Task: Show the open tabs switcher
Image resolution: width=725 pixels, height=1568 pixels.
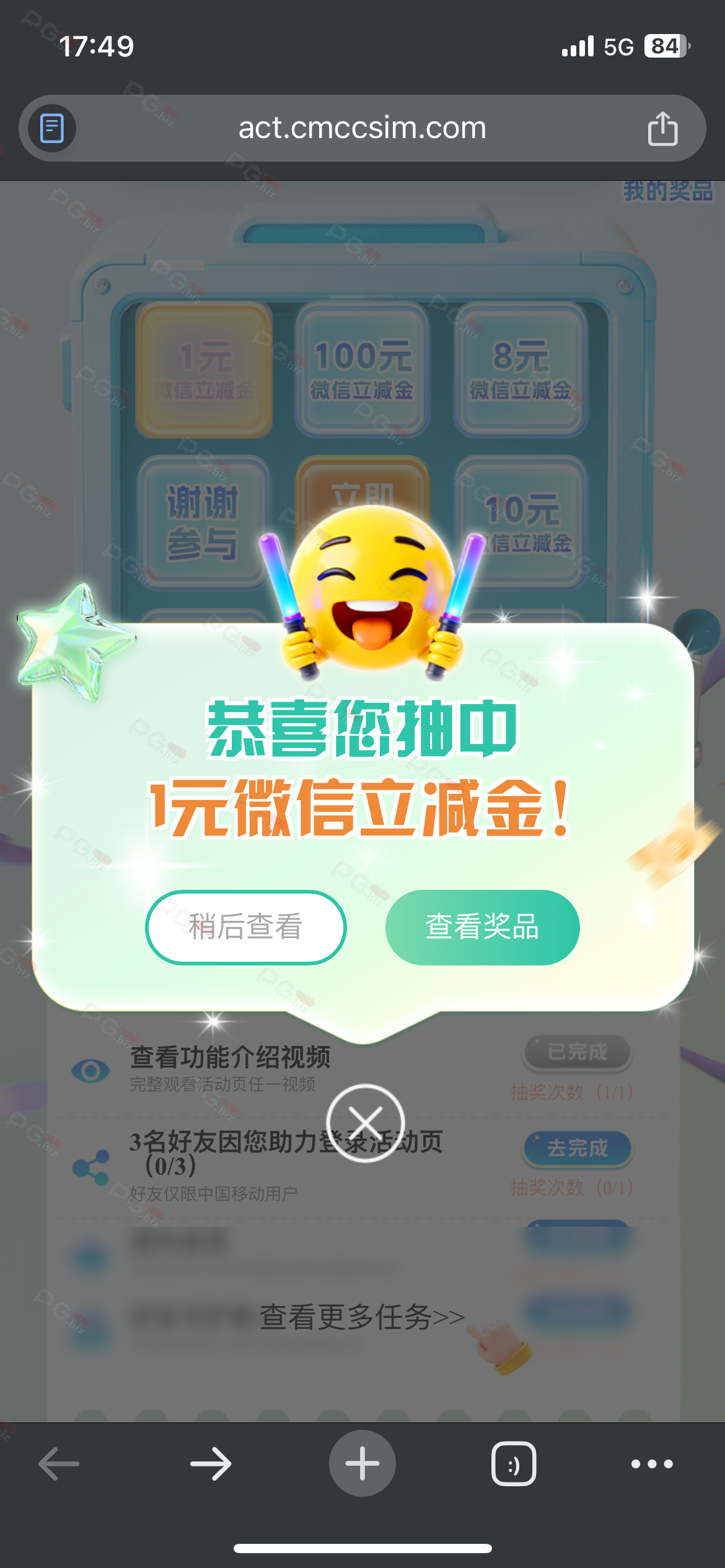Action: 514,1464
